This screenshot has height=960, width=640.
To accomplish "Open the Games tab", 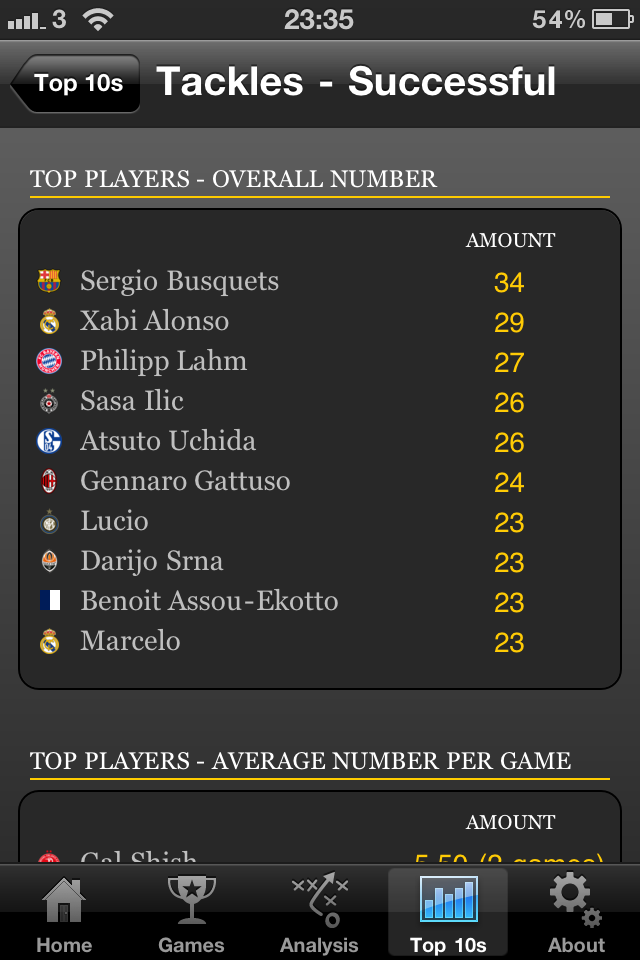I will (x=191, y=912).
